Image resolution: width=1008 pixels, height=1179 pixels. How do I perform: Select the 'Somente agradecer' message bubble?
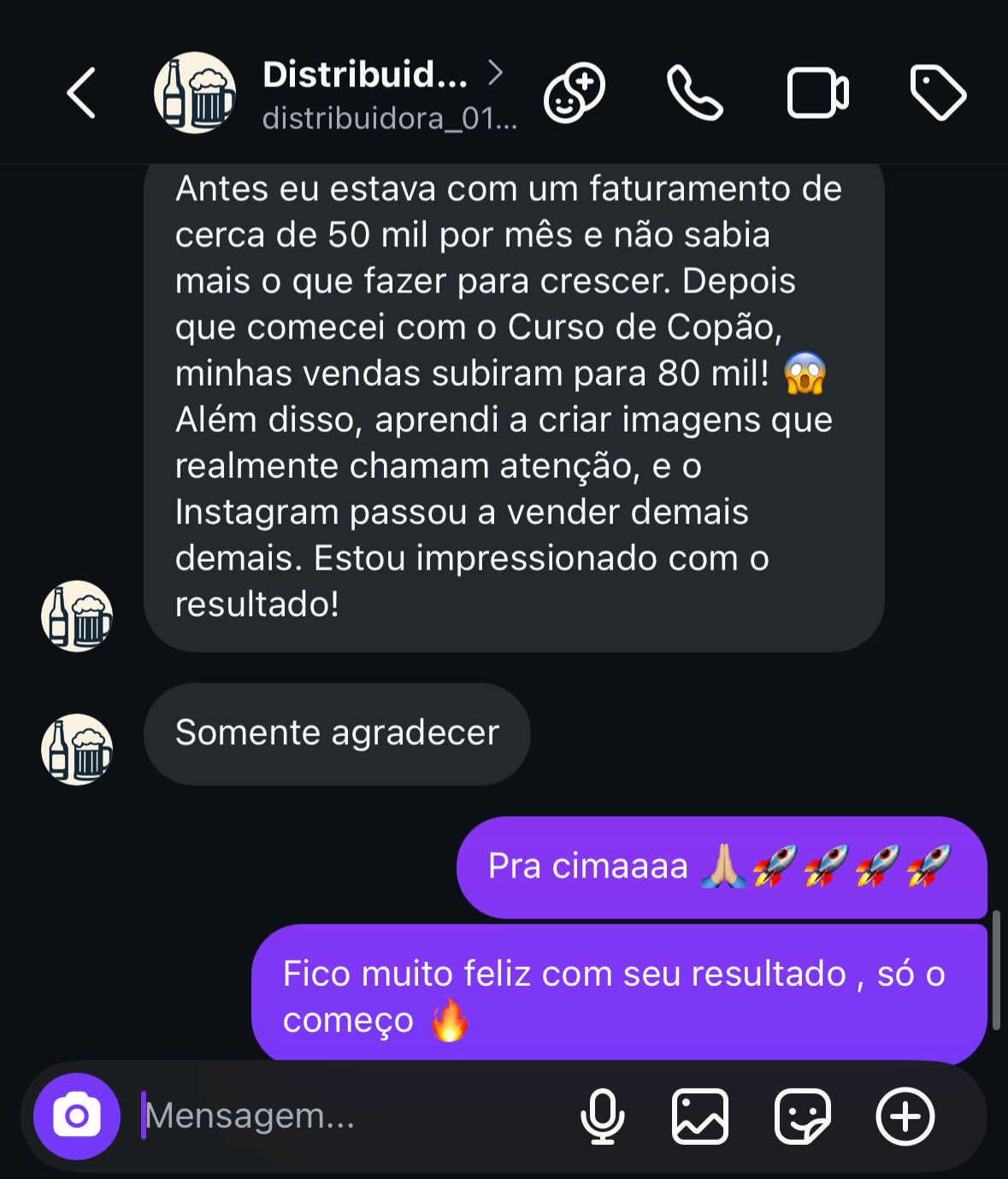pos(337,733)
